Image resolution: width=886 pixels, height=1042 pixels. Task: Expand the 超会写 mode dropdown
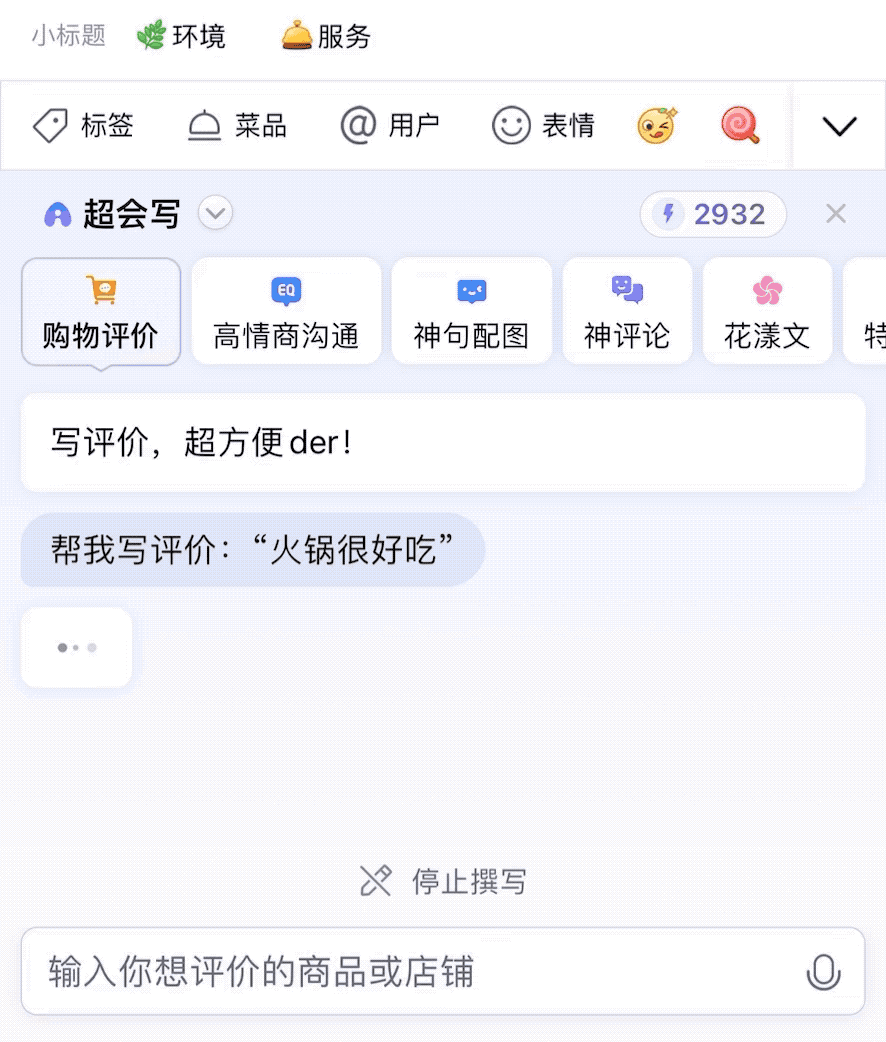pyautogui.click(x=214, y=213)
